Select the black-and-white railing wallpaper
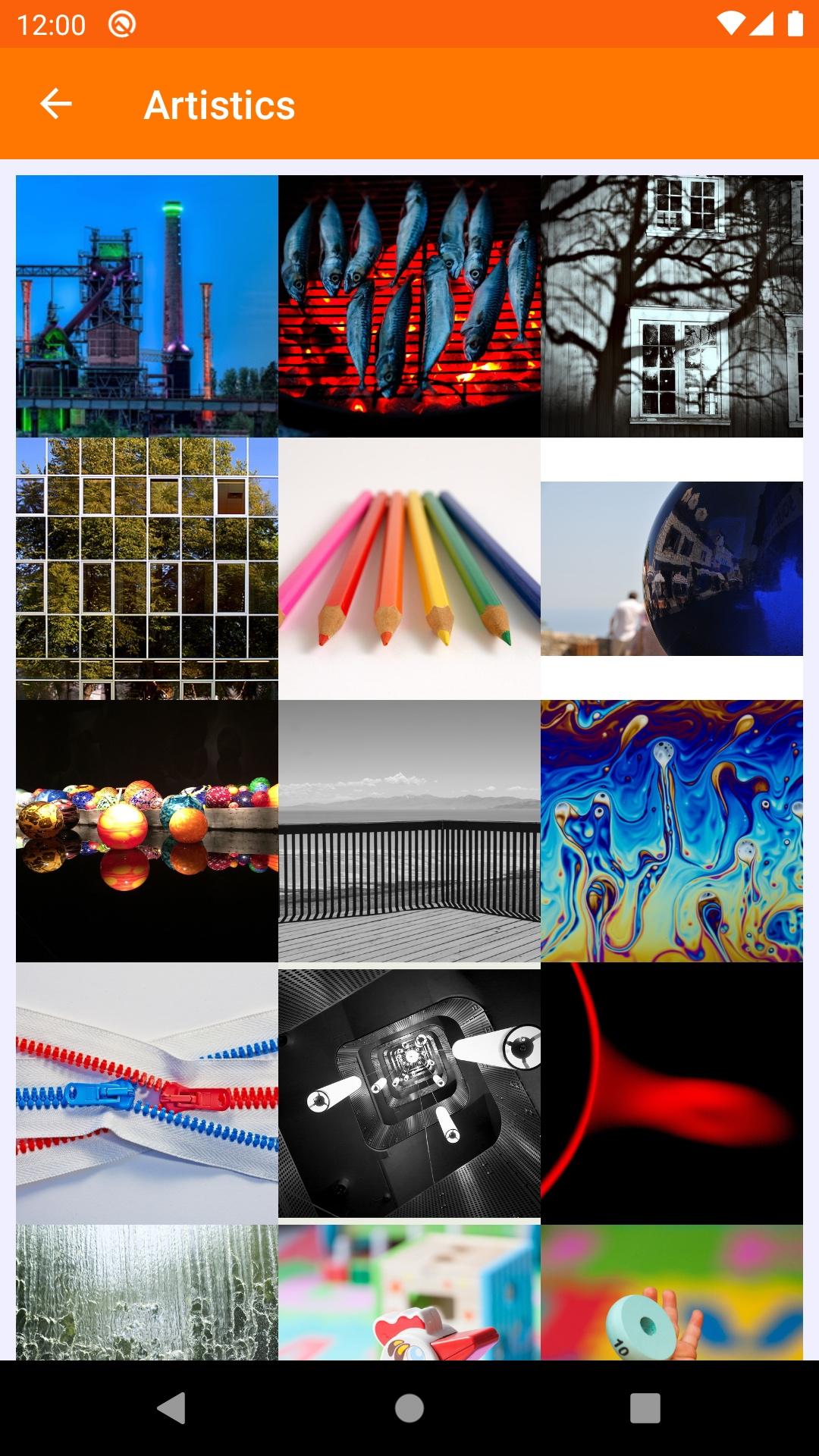Image resolution: width=819 pixels, height=1456 pixels. click(x=409, y=830)
